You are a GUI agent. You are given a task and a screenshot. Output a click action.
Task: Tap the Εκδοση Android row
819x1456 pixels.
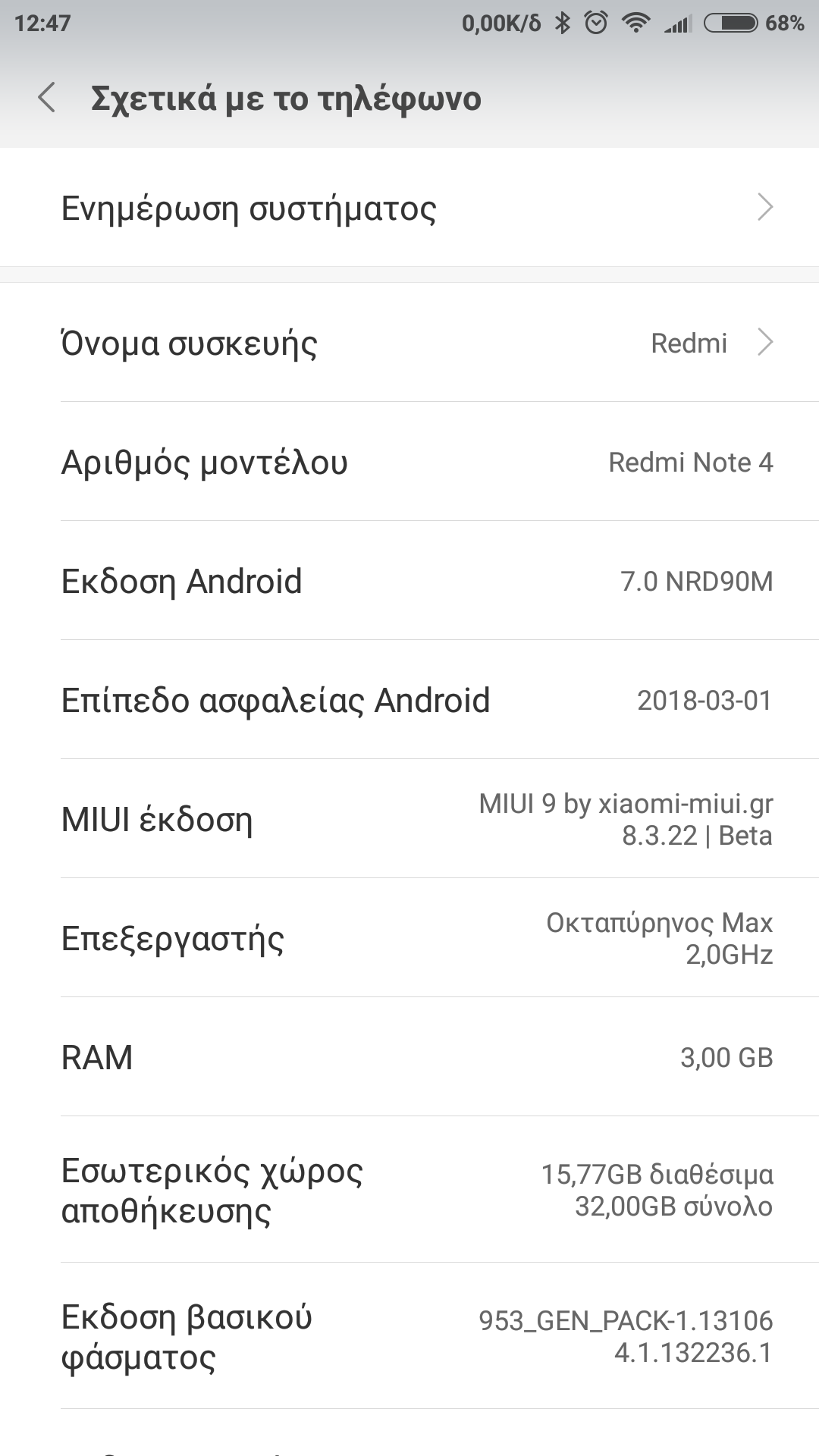409,581
